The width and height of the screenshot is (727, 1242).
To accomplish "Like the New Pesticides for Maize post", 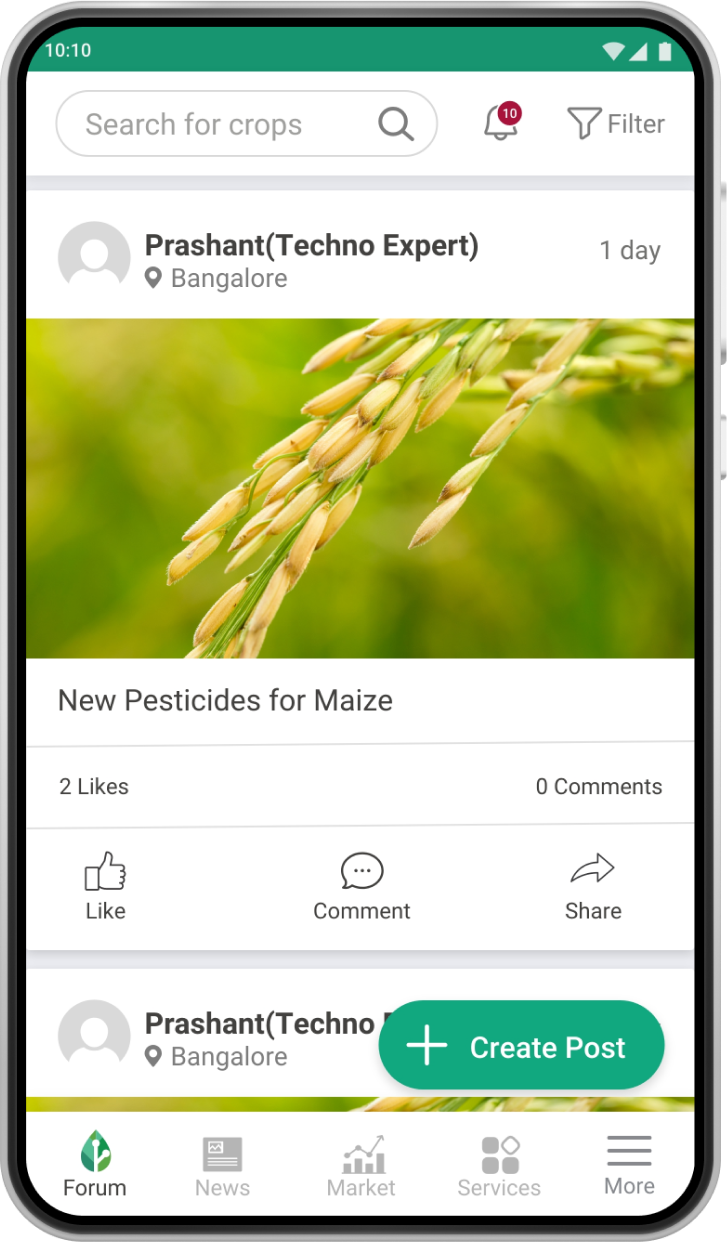I will 105,886.
